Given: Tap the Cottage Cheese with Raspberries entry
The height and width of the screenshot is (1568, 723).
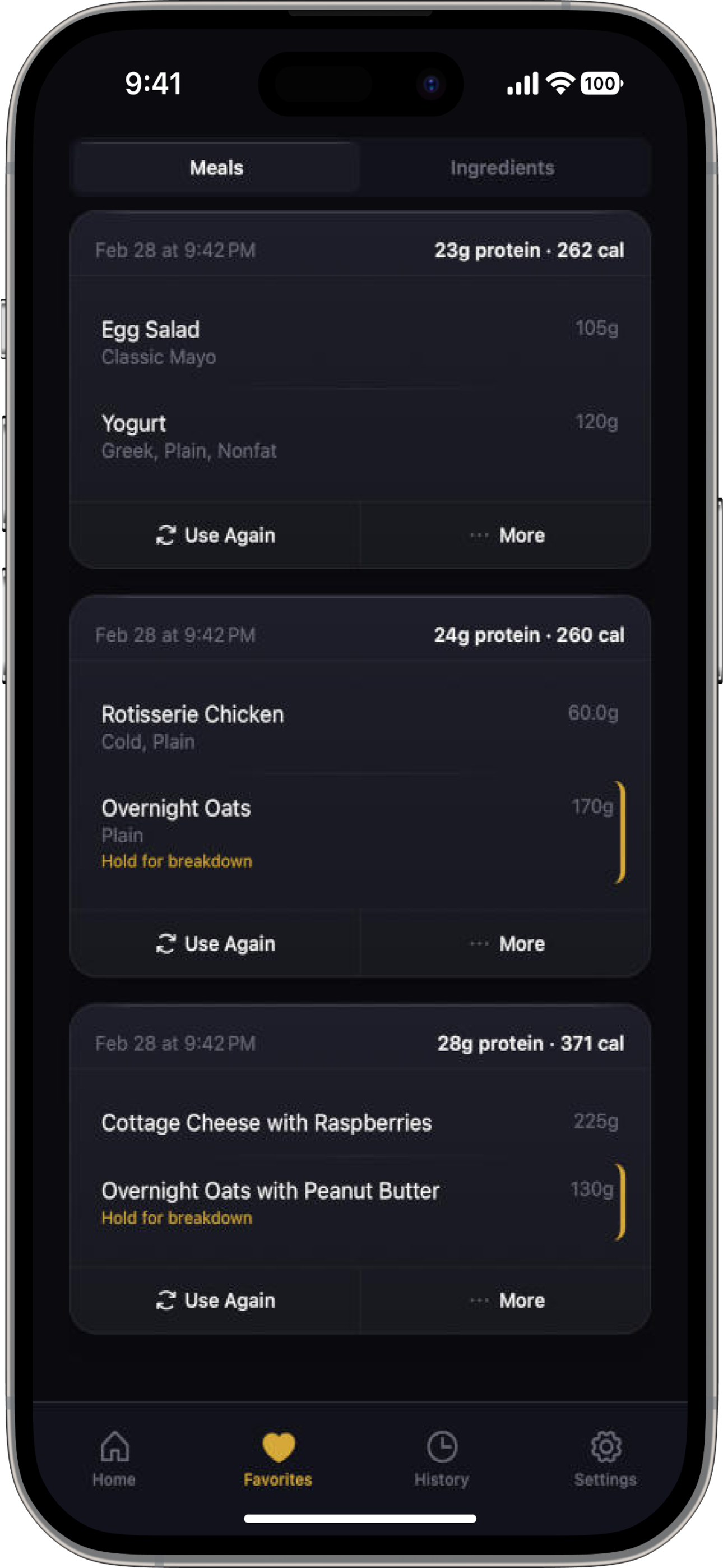Looking at the screenshot, I should point(267,1122).
